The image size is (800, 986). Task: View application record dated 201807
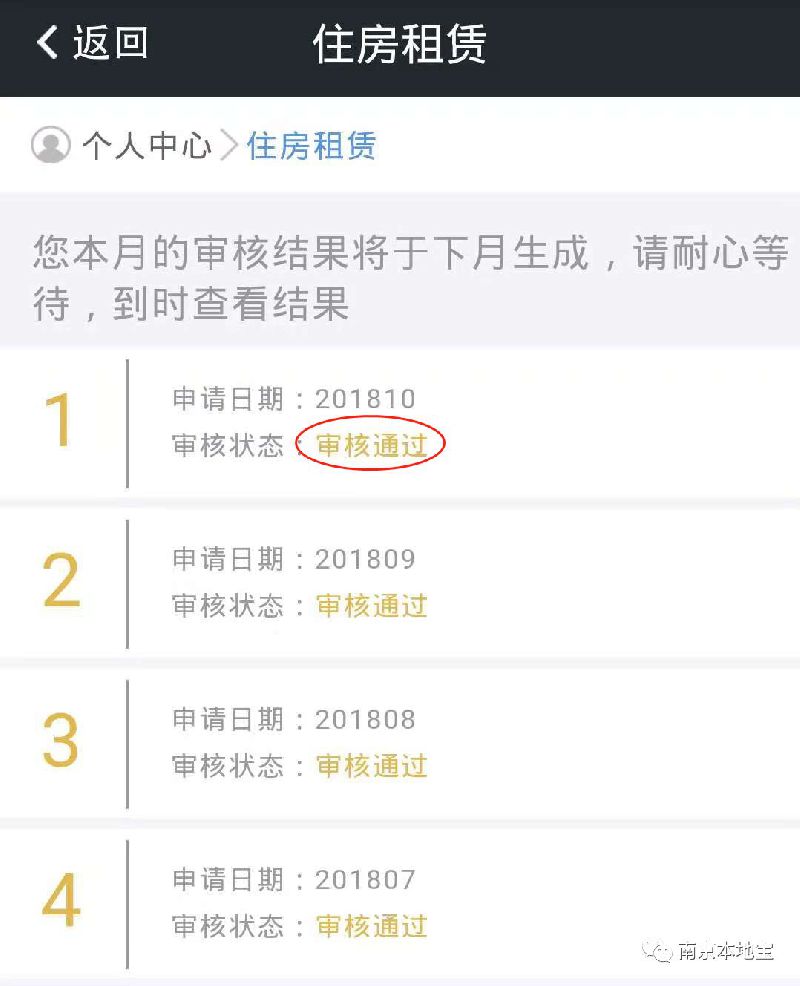[400, 903]
